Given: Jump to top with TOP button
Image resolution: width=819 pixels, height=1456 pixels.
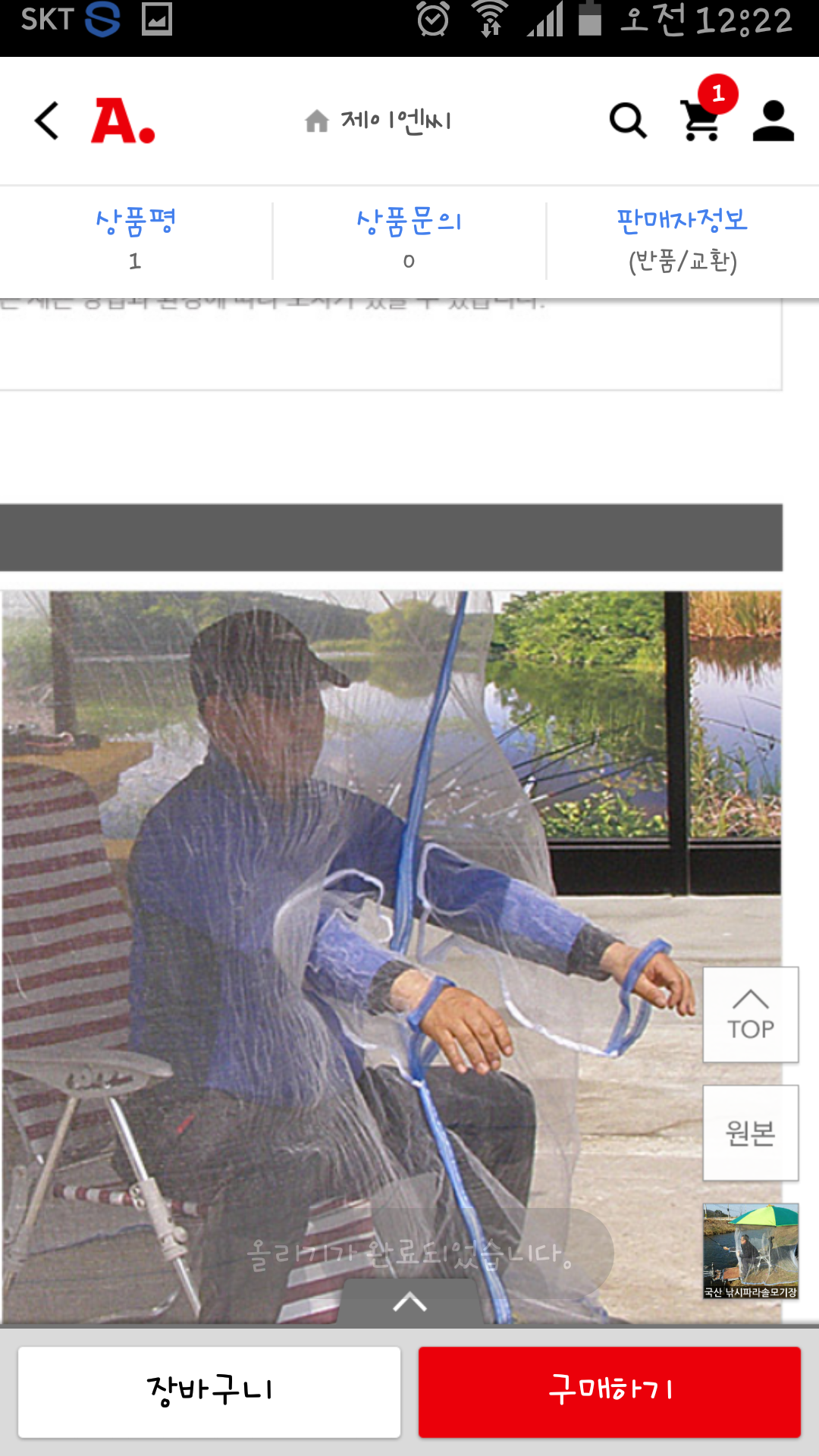Looking at the screenshot, I should (x=751, y=1015).
